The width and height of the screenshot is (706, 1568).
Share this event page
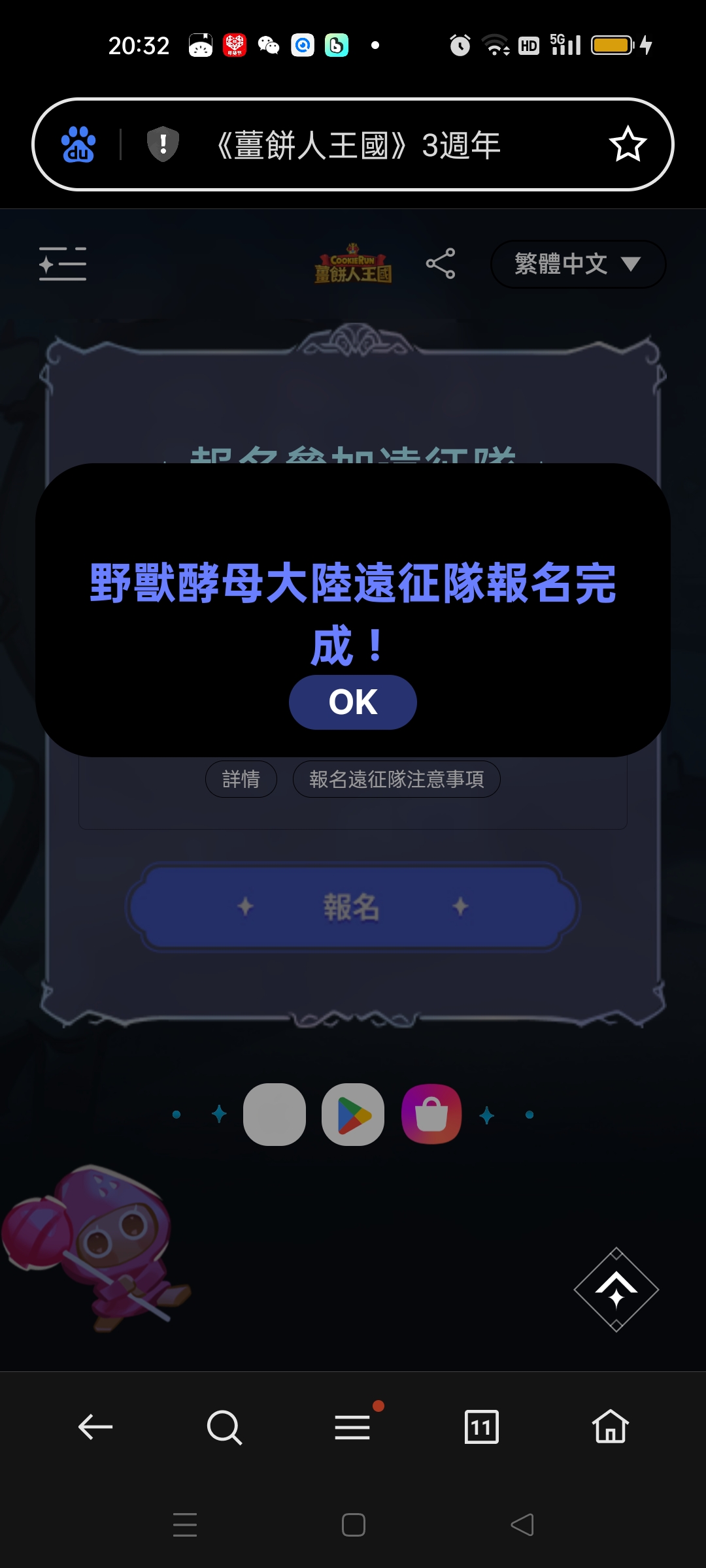pyautogui.click(x=441, y=264)
